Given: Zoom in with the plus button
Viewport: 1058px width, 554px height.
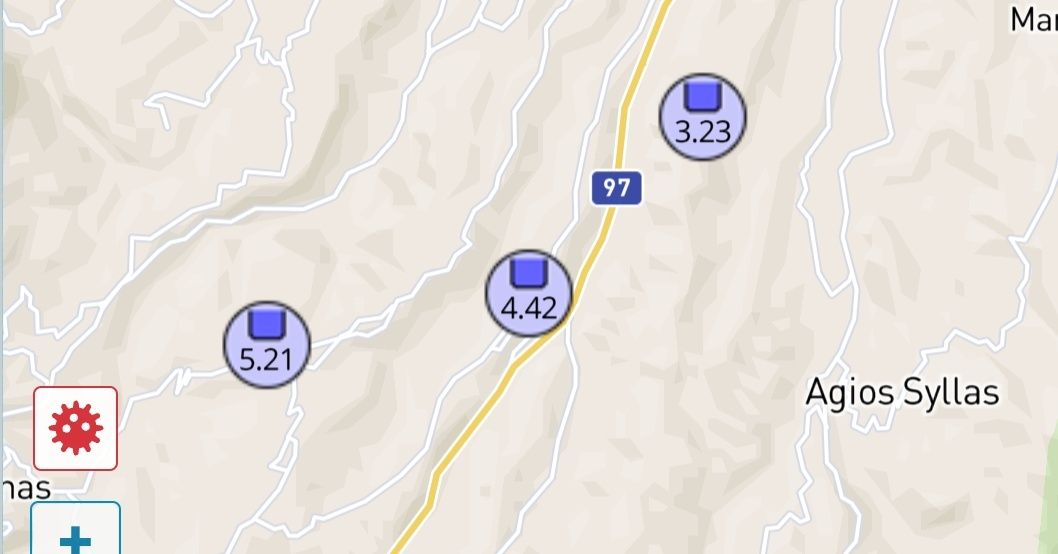Looking at the screenshot, I should pyautogui.click(x=76, y=532).
